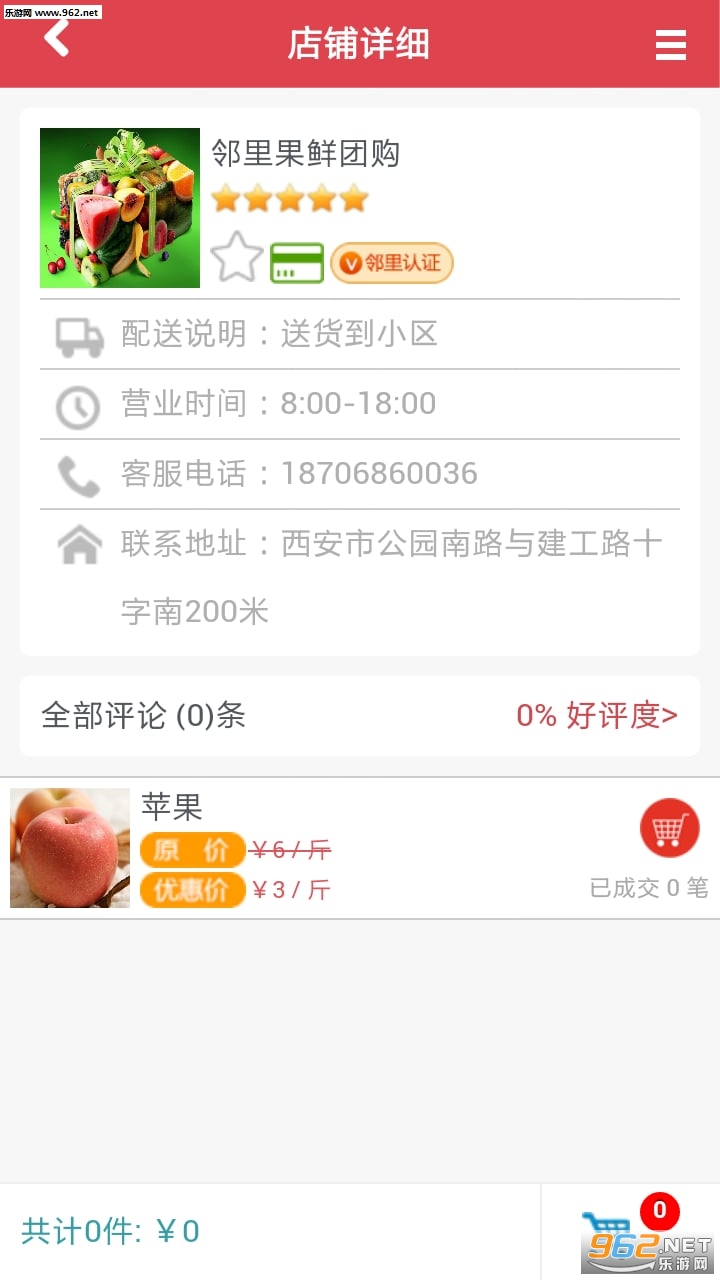Open the 苹果 product photo
The image size is (720, 1280).
point(70,848)
